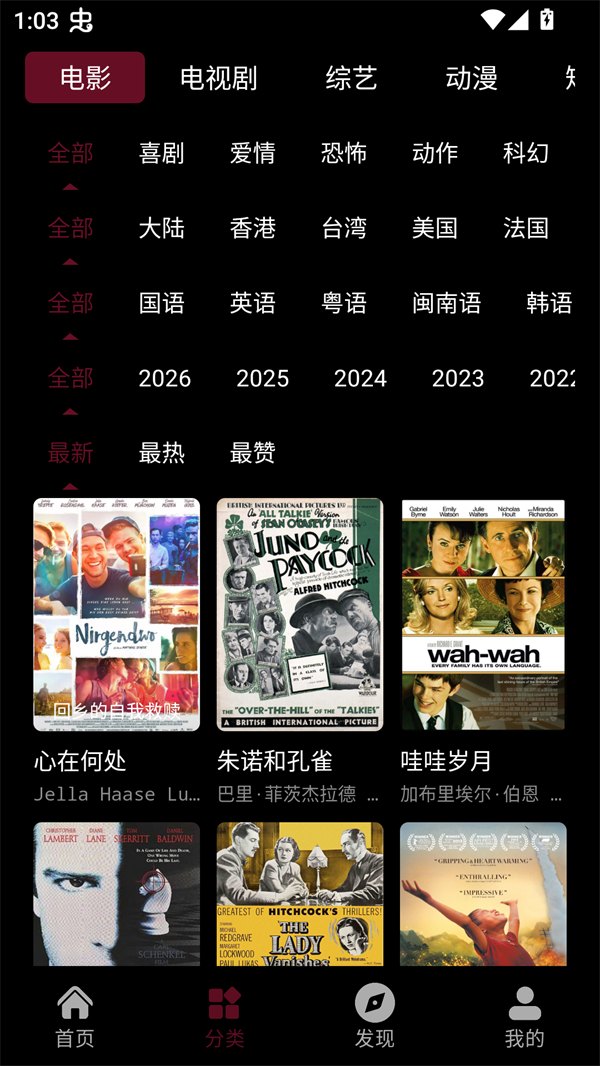Filter movies by year 2025

point(262,378)
